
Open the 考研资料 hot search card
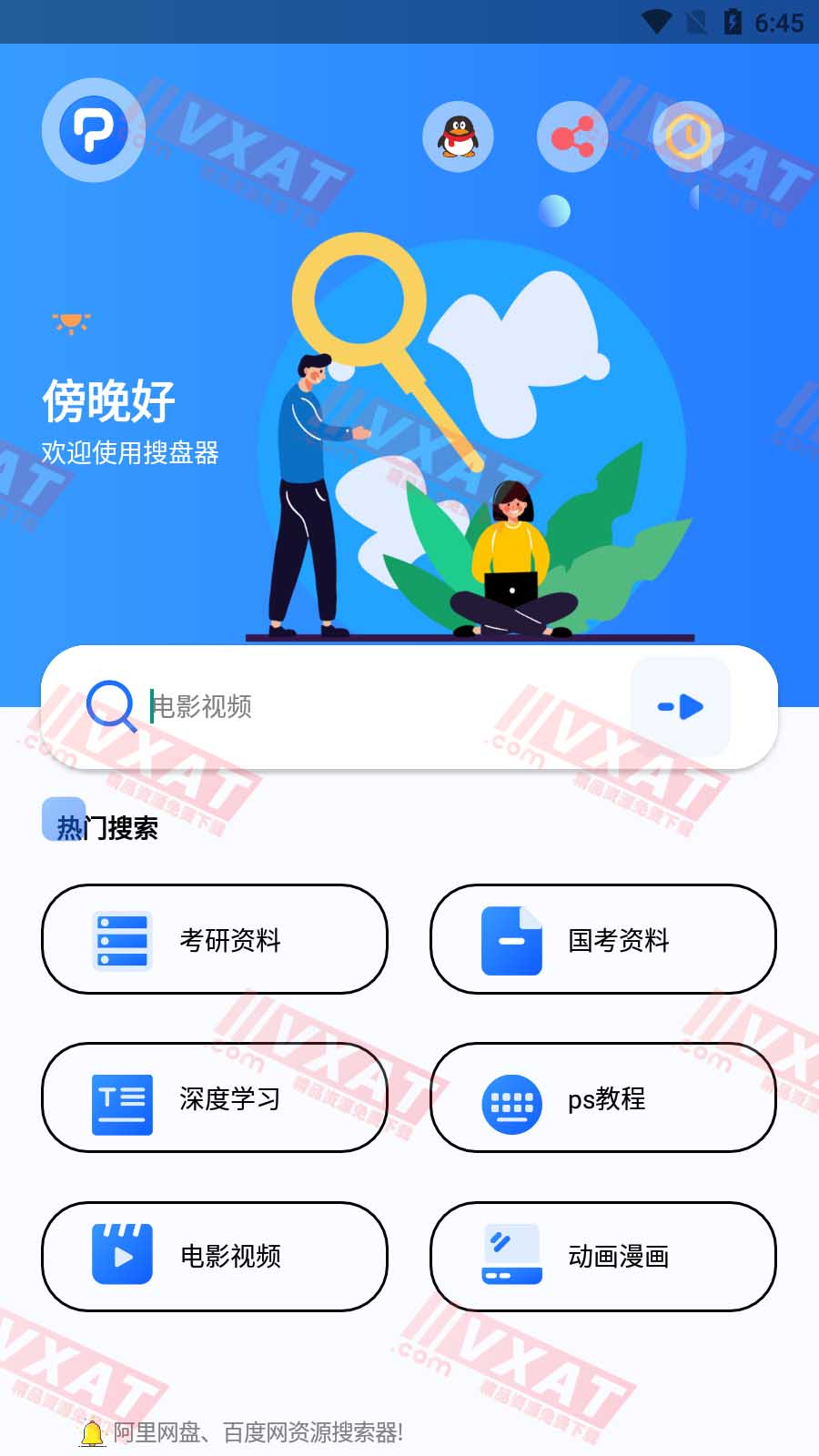[x=215, y=939]
